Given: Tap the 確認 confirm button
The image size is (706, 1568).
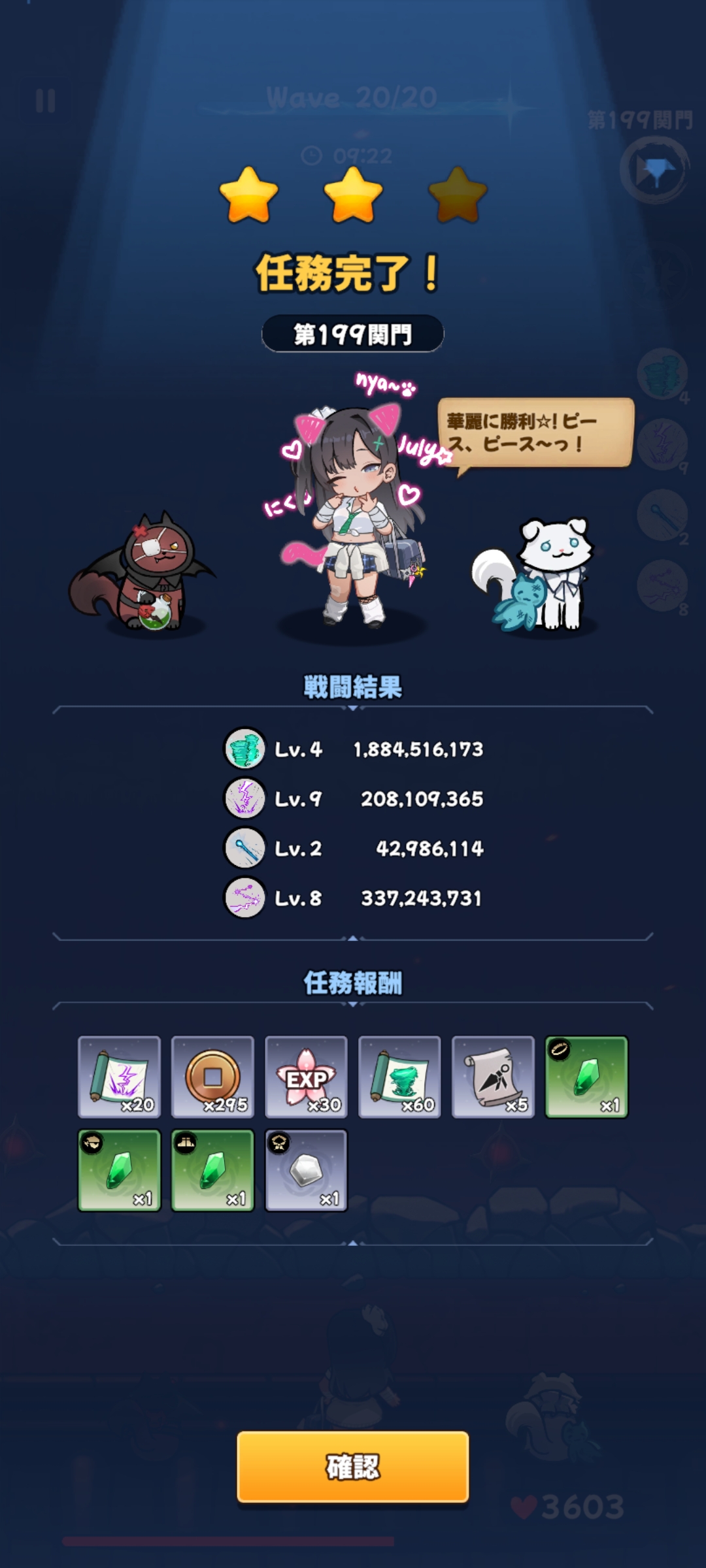Looking at the screenshot, I should [x=352, y=1467].
